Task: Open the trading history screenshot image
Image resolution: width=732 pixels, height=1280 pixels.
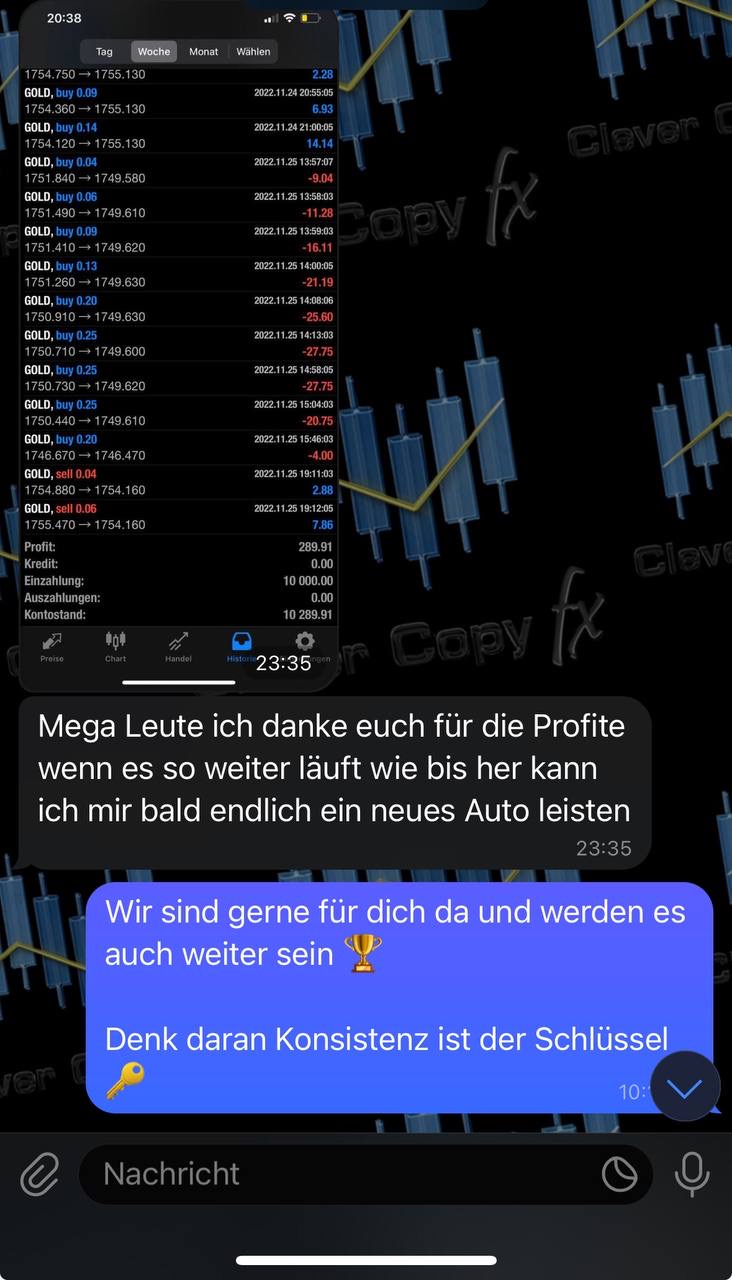Action: (180, 340)
